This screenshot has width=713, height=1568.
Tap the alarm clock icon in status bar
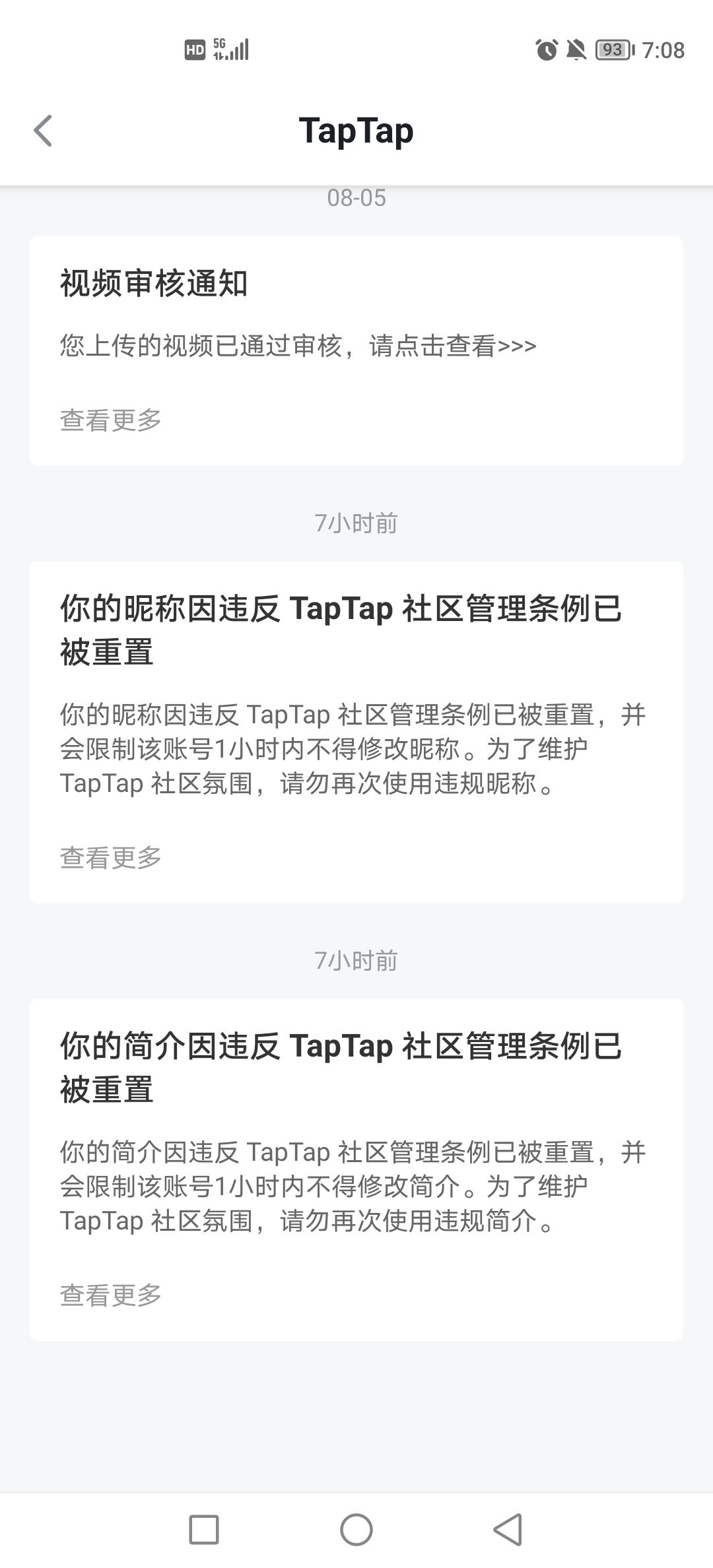[x=547, y=49]
